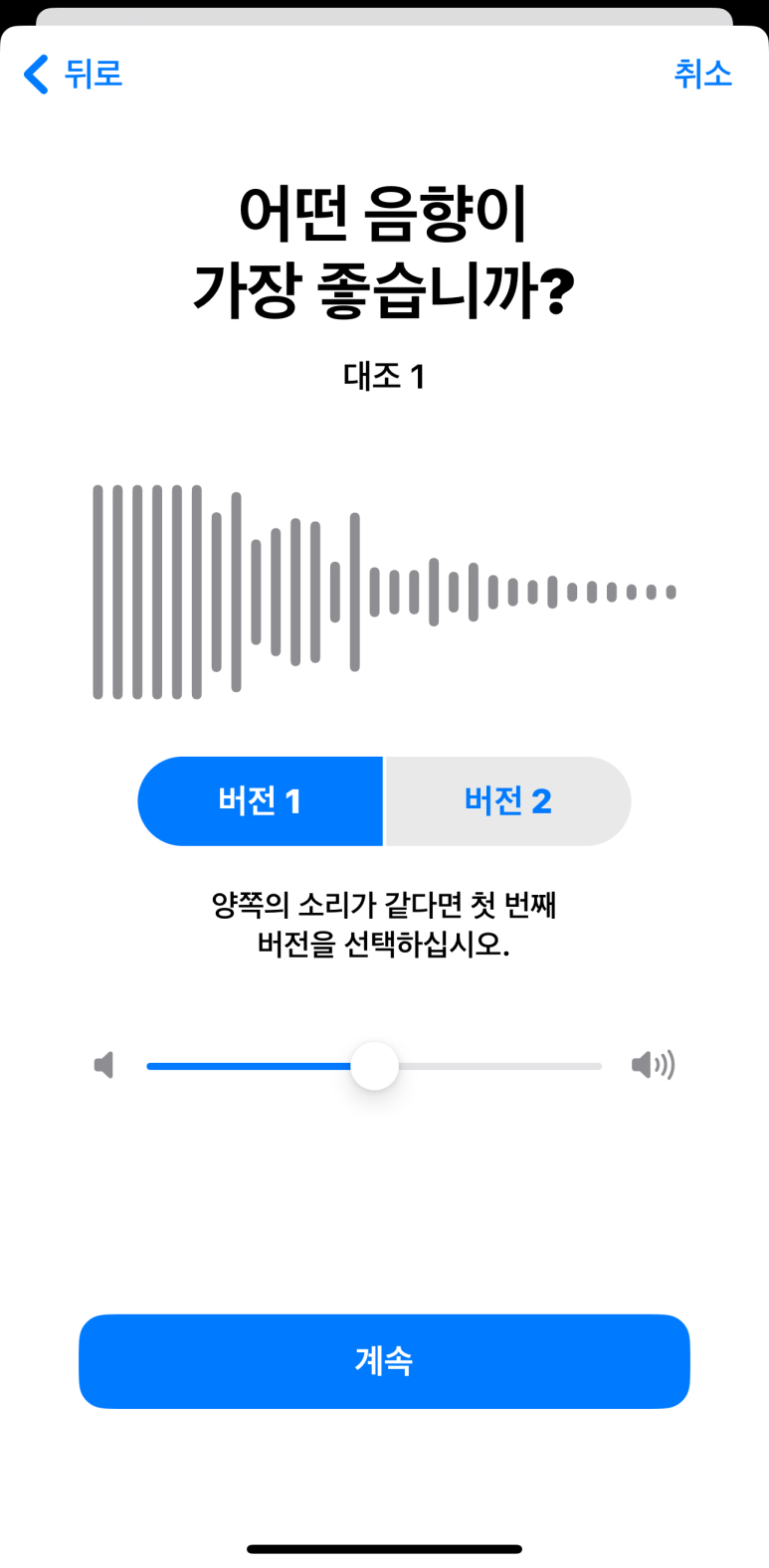Cancel setup with 취소
Viewport: 769px width, 1568px height.
pyautogui.click(x=702, y=75)
